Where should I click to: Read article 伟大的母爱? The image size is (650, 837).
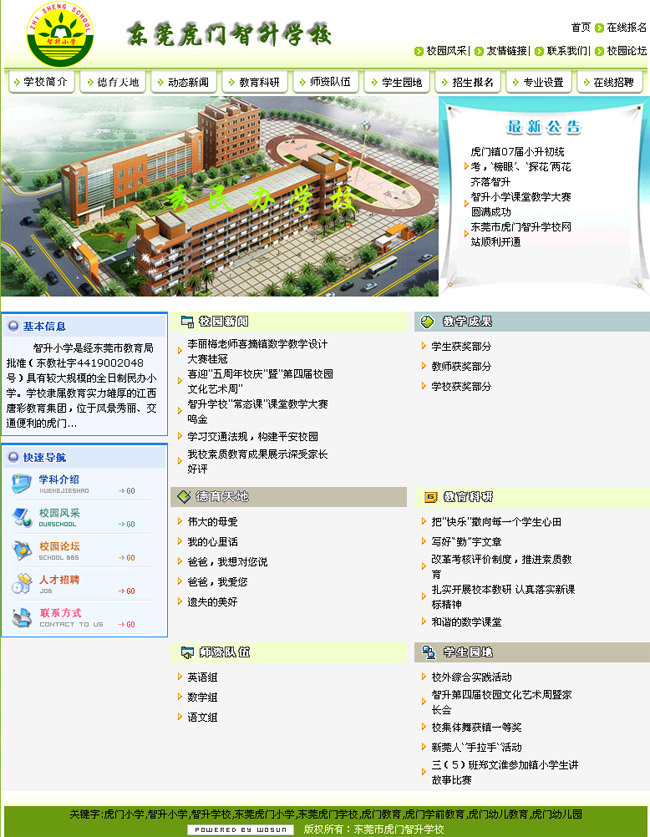212,522
